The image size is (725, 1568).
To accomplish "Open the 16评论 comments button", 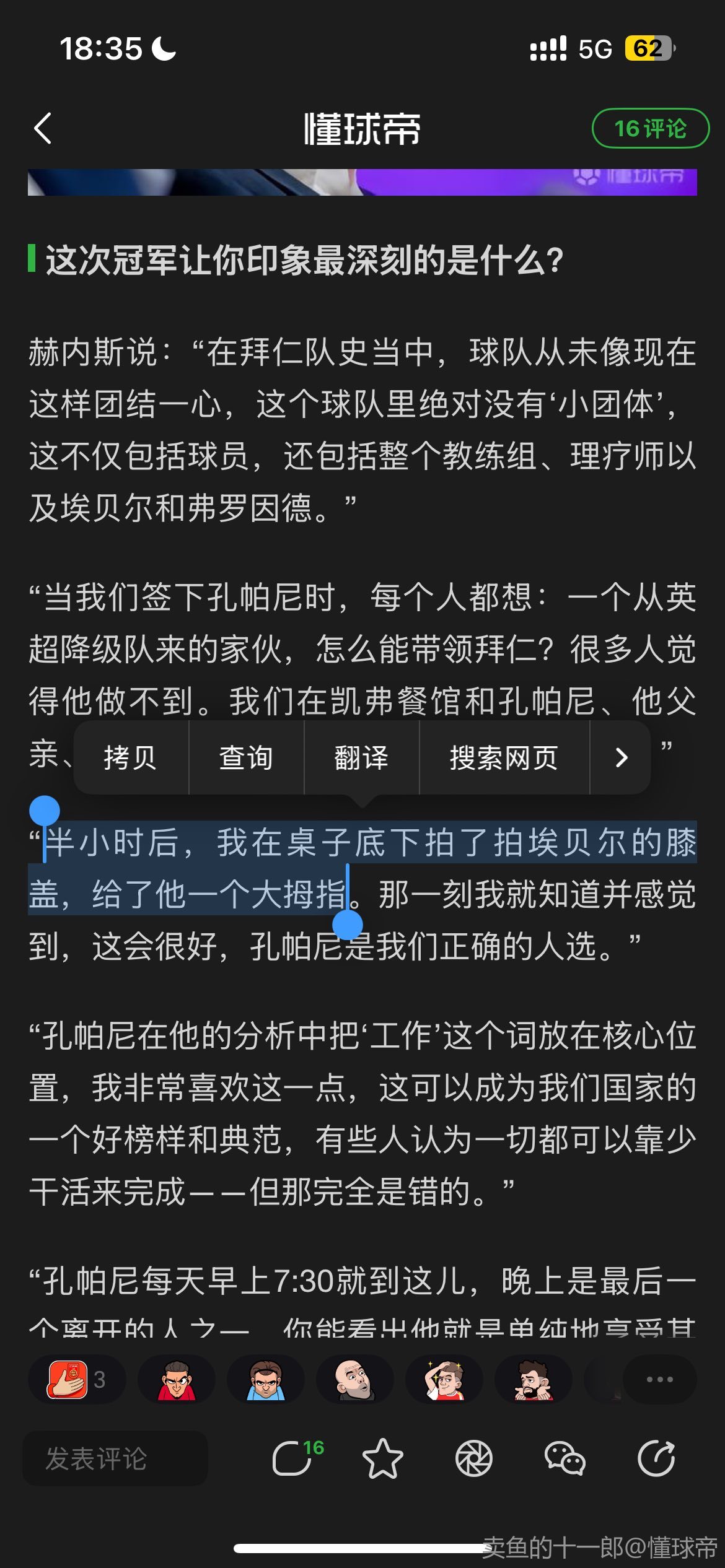I will 650,129.
